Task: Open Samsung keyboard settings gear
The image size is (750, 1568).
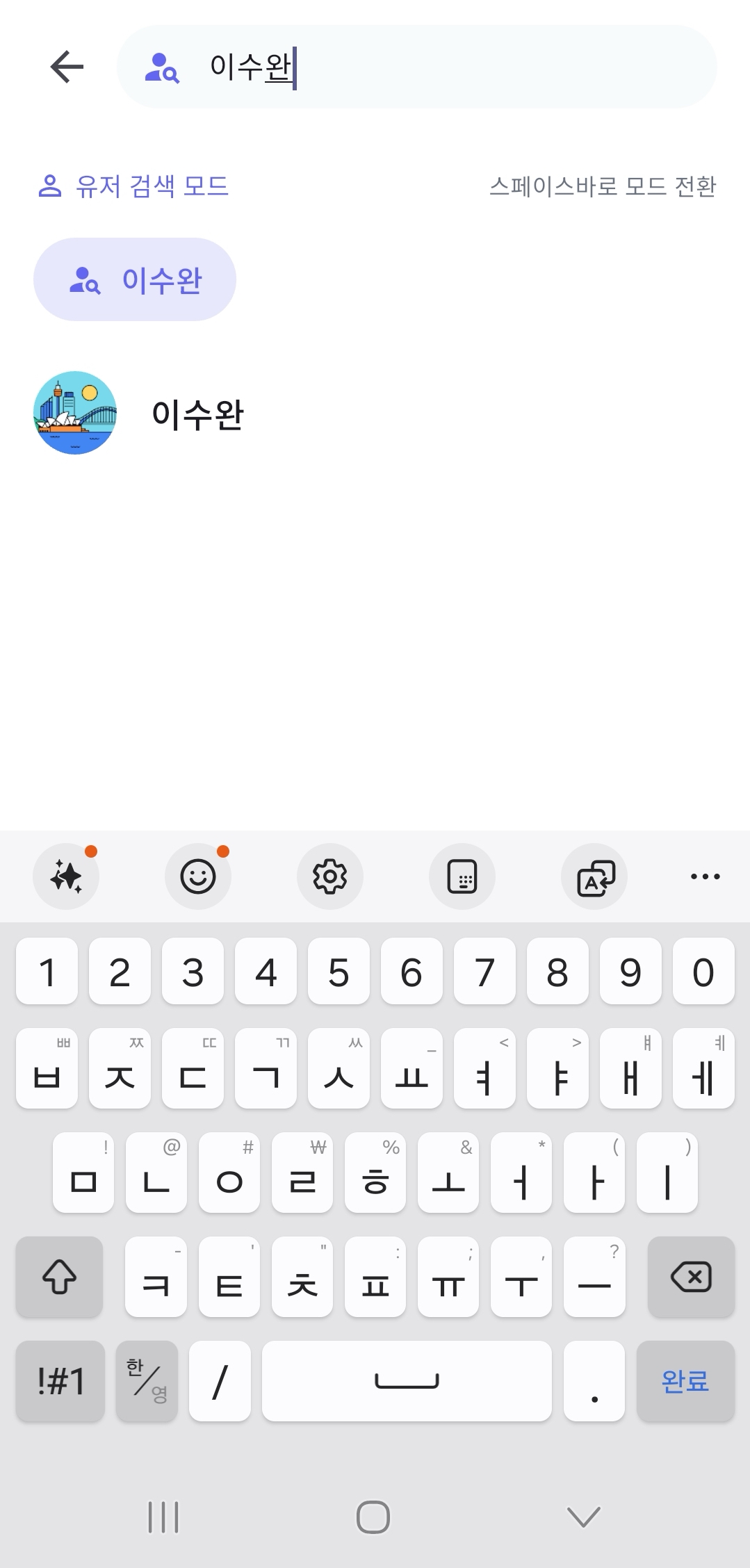Action: [330, 876]
